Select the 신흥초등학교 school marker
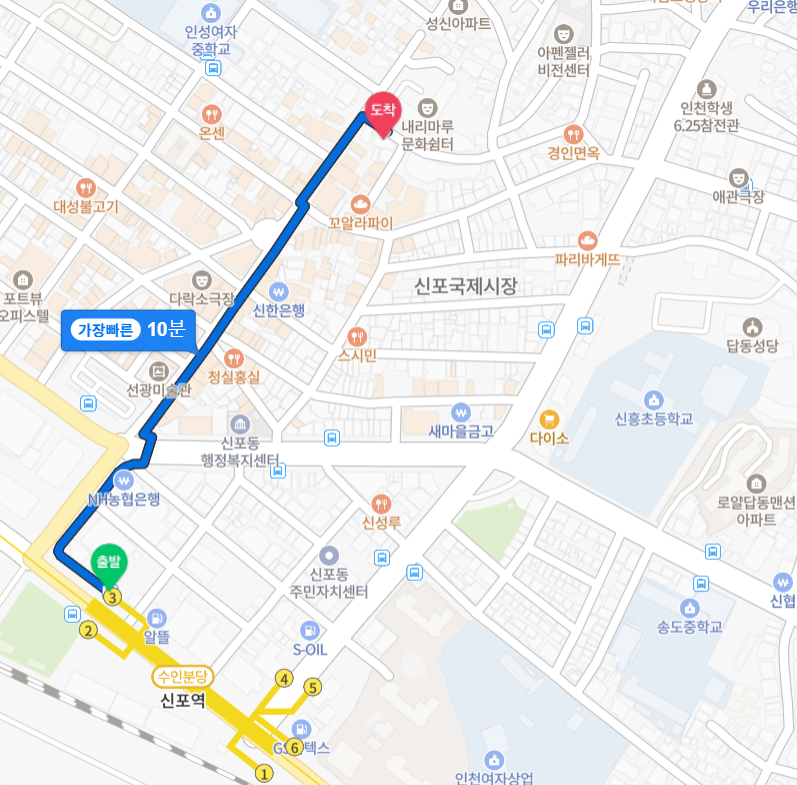Screen dimensions: 797x785 (653, 400)
